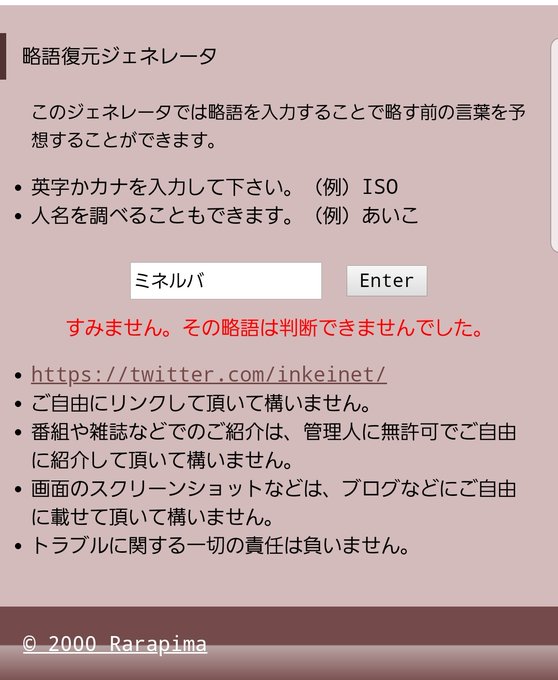Open the © 2000 Rarapima footer link
Viewport: 558px width, 680px height.
[115, 644]
